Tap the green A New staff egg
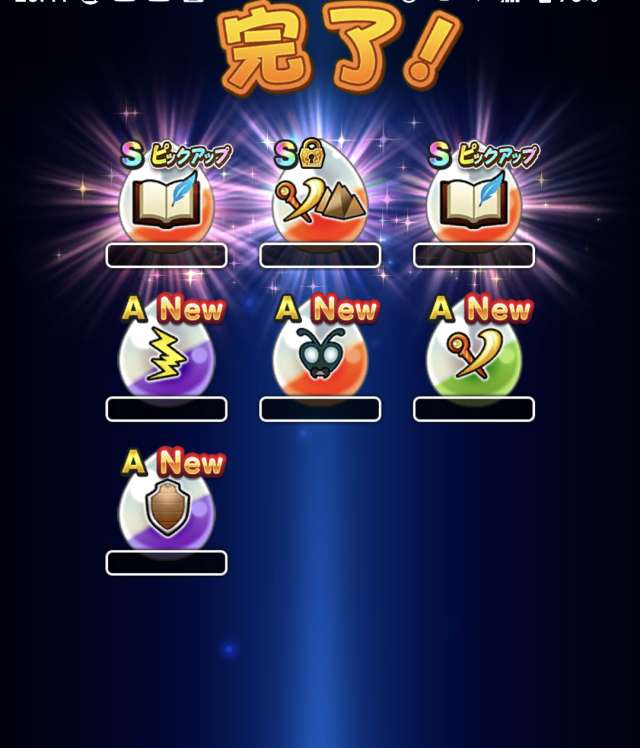640x748 pixels. pyautogui.click(x=474, y=355)
